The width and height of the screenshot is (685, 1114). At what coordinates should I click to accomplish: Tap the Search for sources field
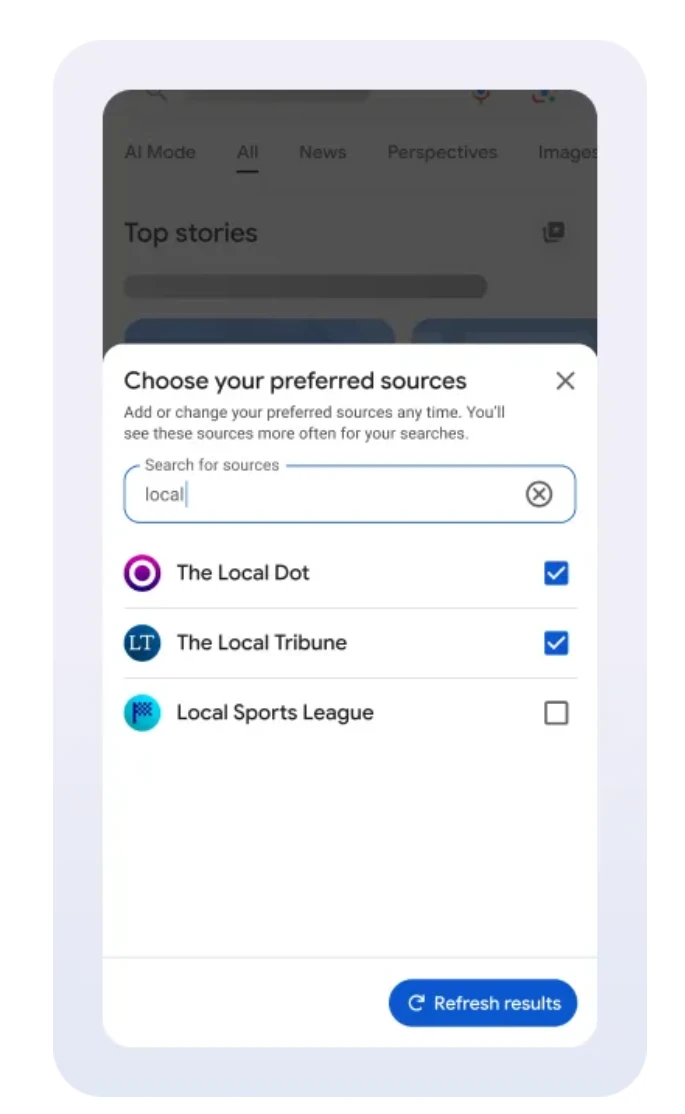point(330,494)
